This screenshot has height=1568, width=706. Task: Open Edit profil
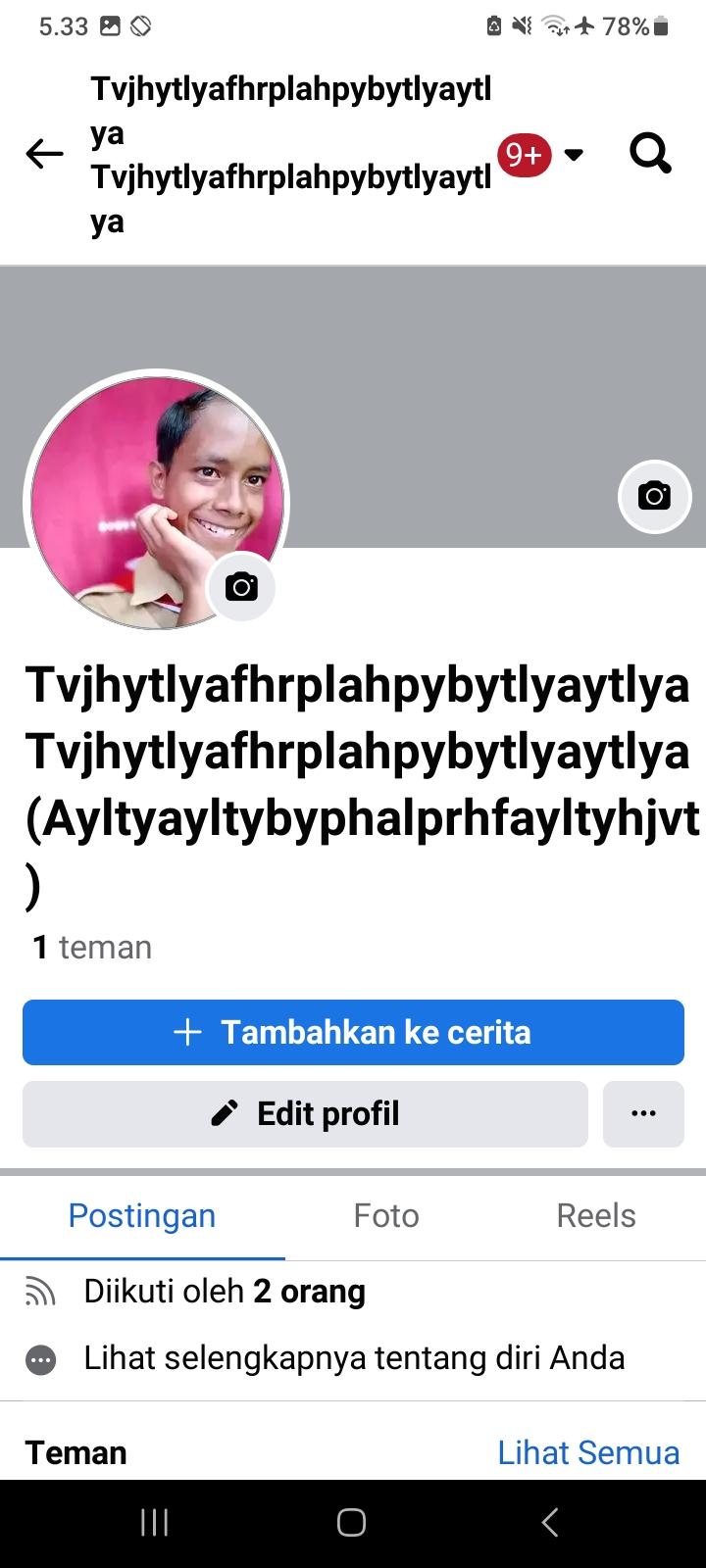click(305, 1114)
